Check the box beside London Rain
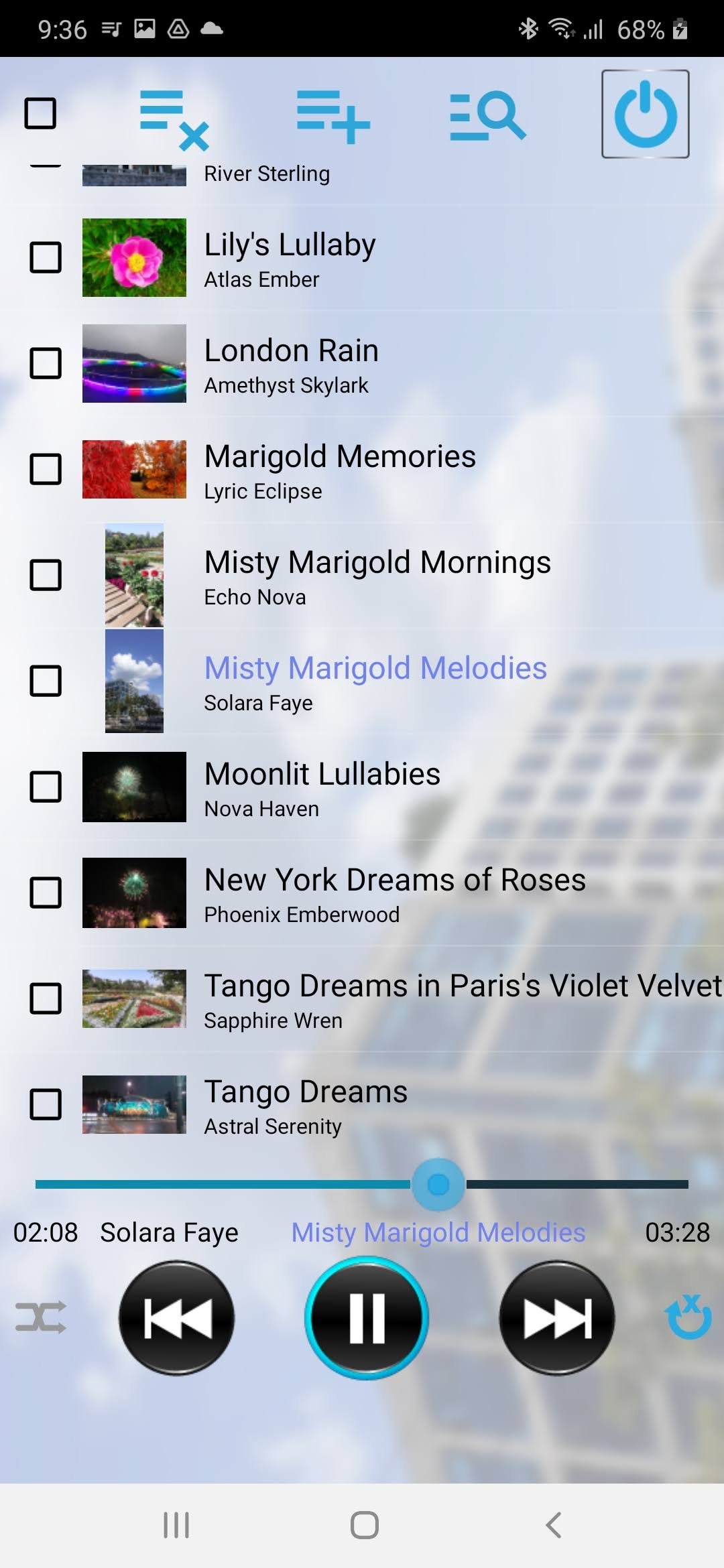The height and width of the screenshot is (1568, 724). click(46, 363)
